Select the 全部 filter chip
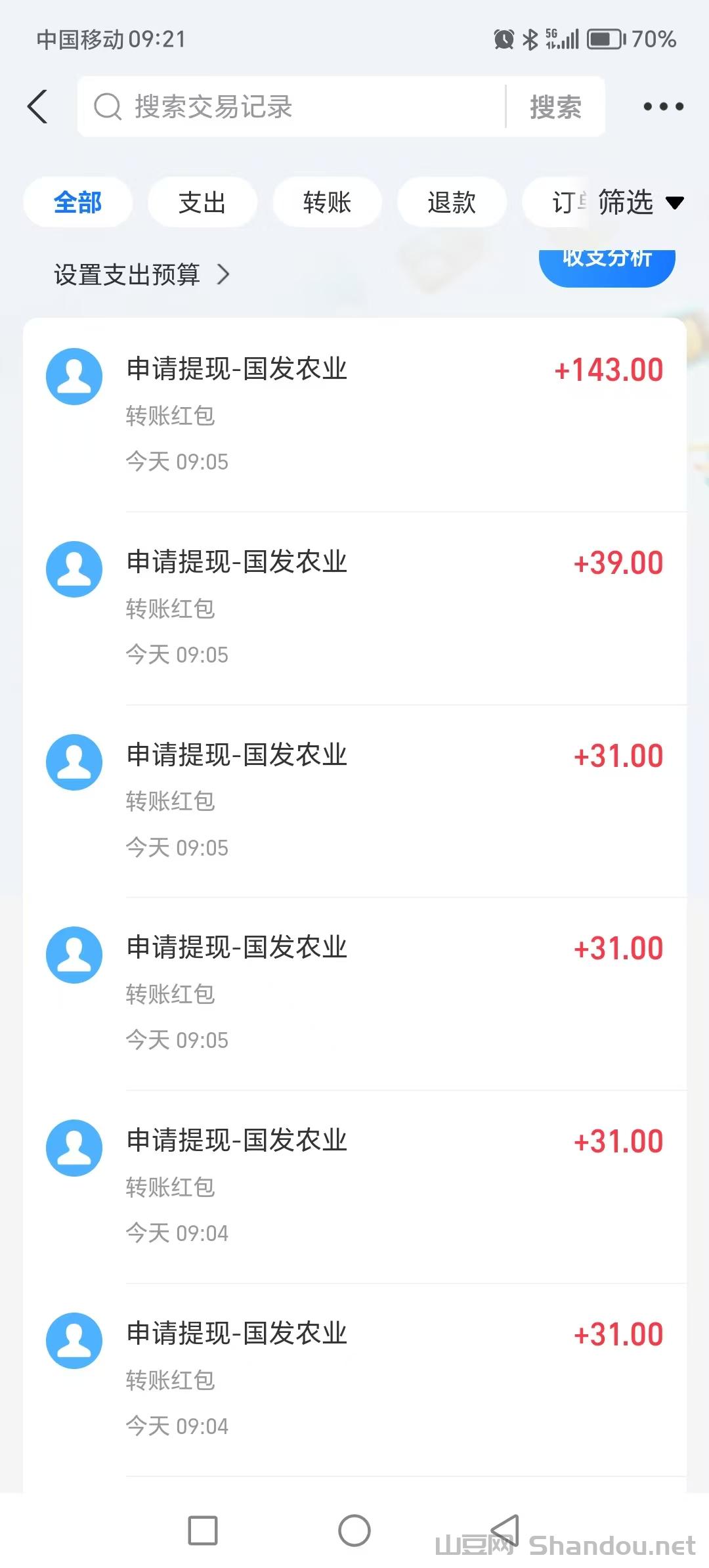 [77, 202]
